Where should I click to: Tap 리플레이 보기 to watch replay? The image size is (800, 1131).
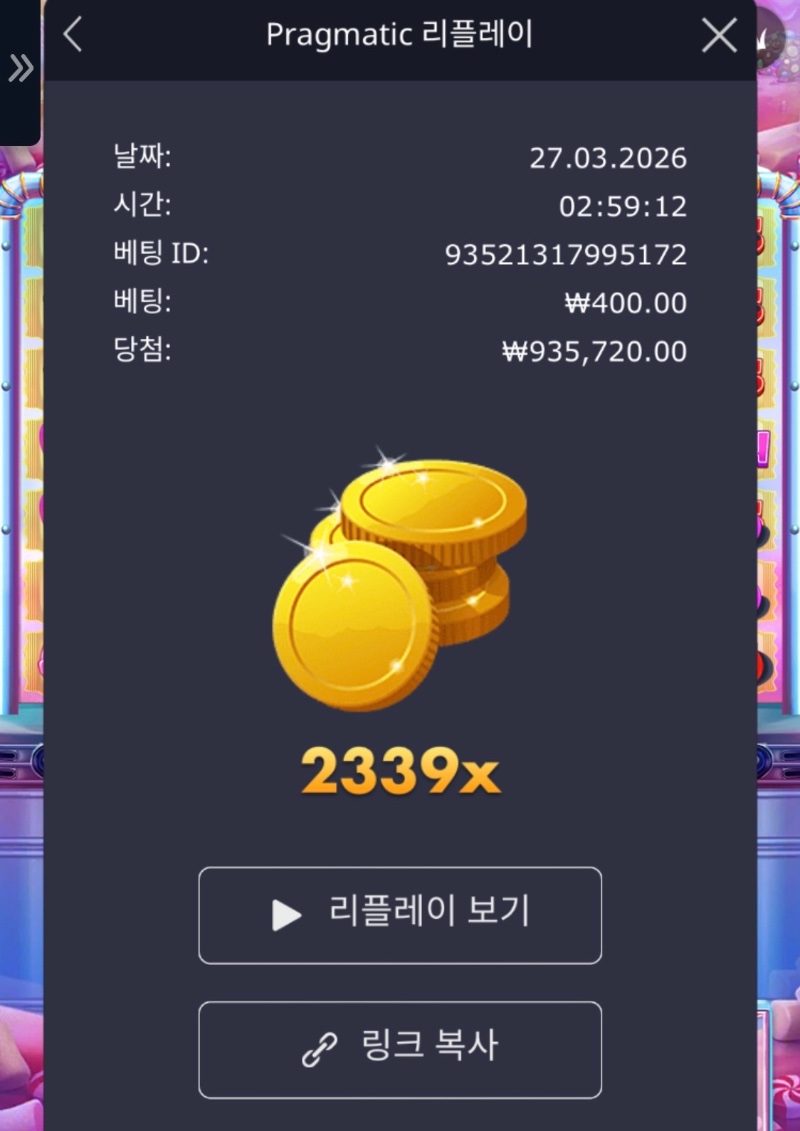tap(400, 914)
